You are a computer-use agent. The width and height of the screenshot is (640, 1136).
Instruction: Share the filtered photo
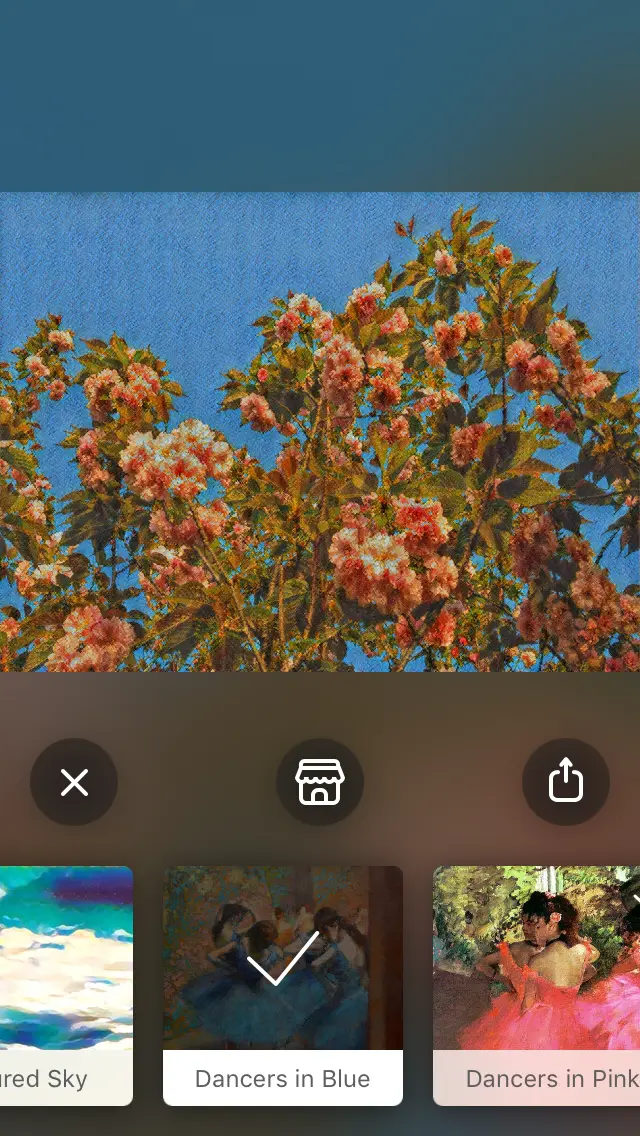(x=566, y=782)
